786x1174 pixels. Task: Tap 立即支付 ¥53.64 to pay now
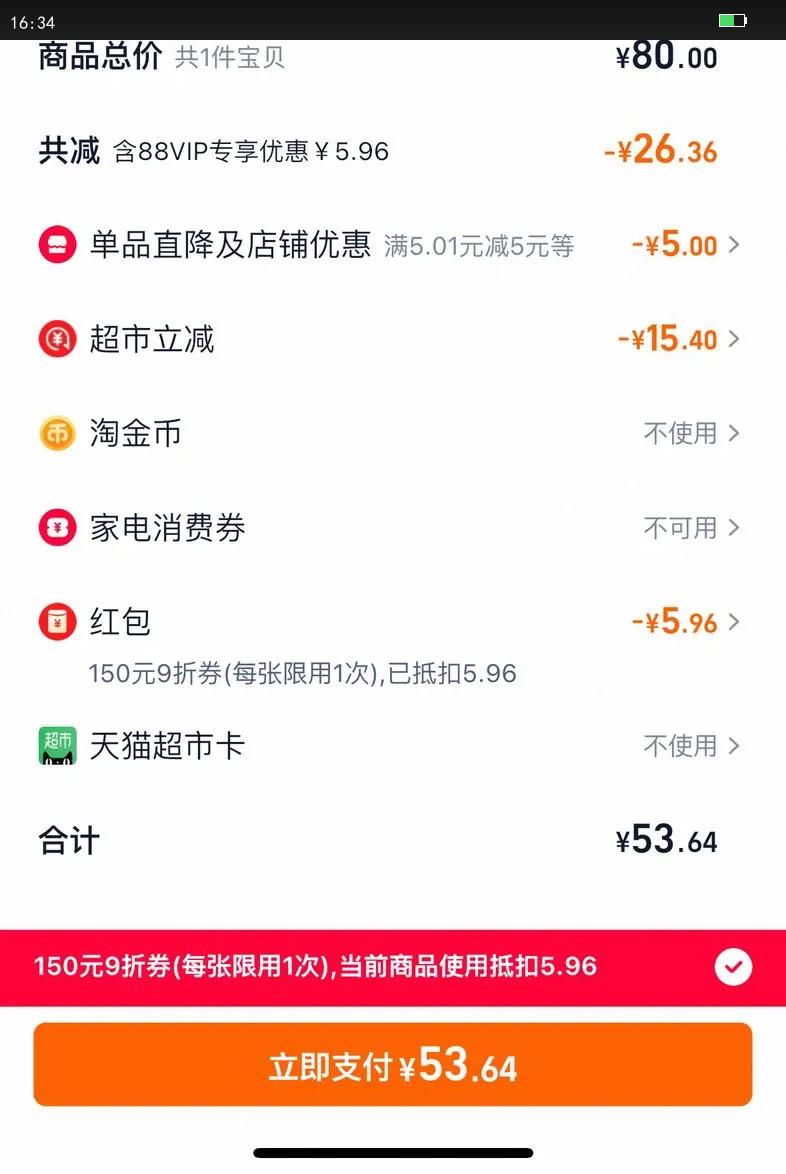(392, 1065)
